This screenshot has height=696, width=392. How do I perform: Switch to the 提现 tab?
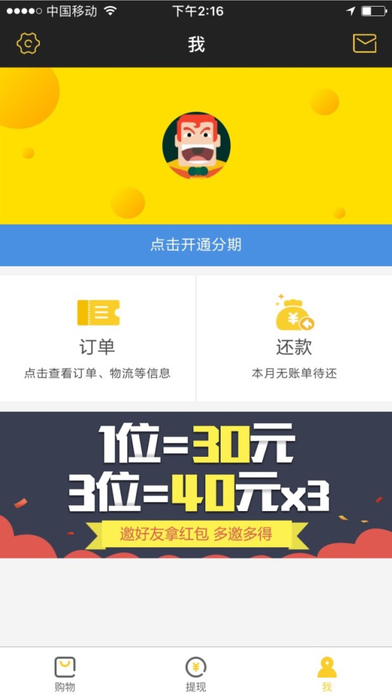[x=196, y=673]
